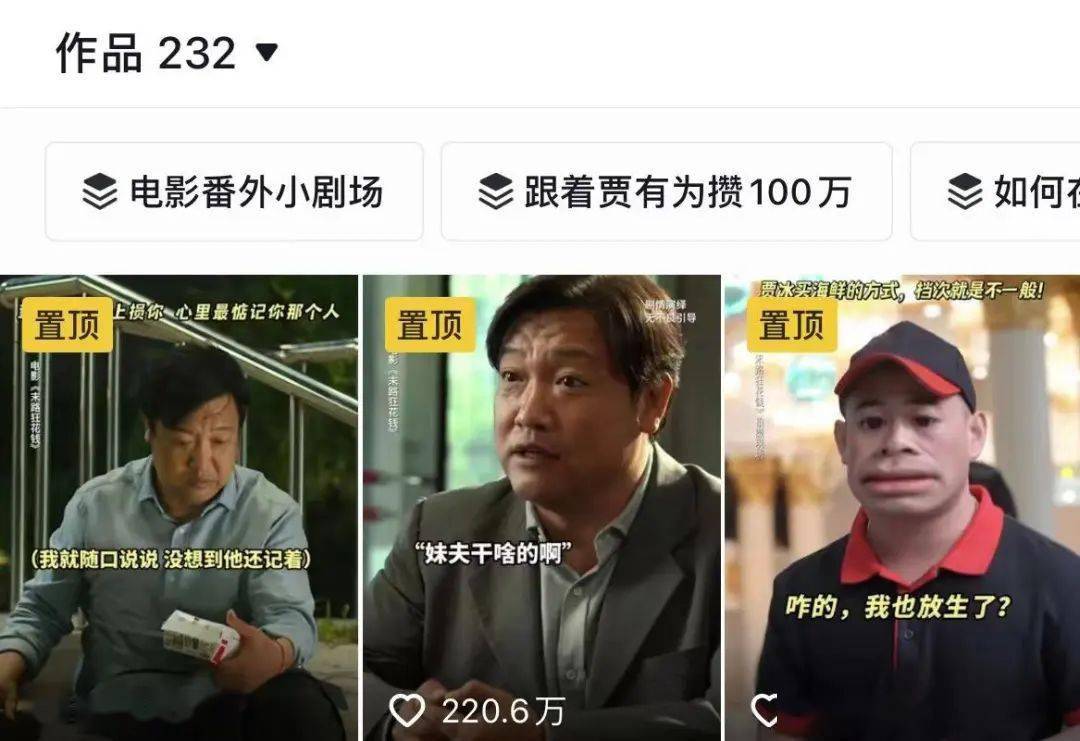
Task: Play the pinned video 我就随口说说
Action: 178,510
